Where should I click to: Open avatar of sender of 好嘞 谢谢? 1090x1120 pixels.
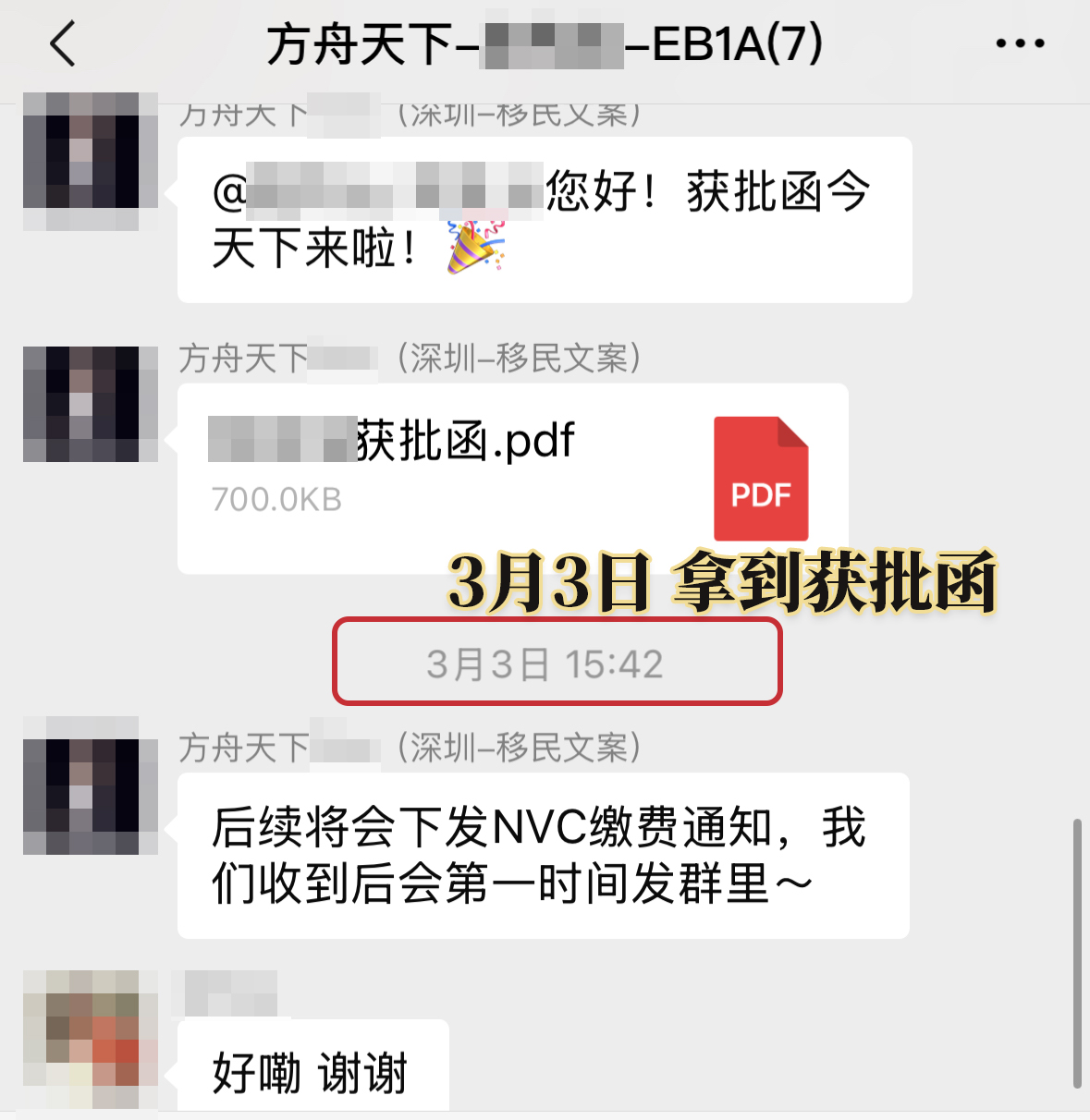tap(90, 1039)
